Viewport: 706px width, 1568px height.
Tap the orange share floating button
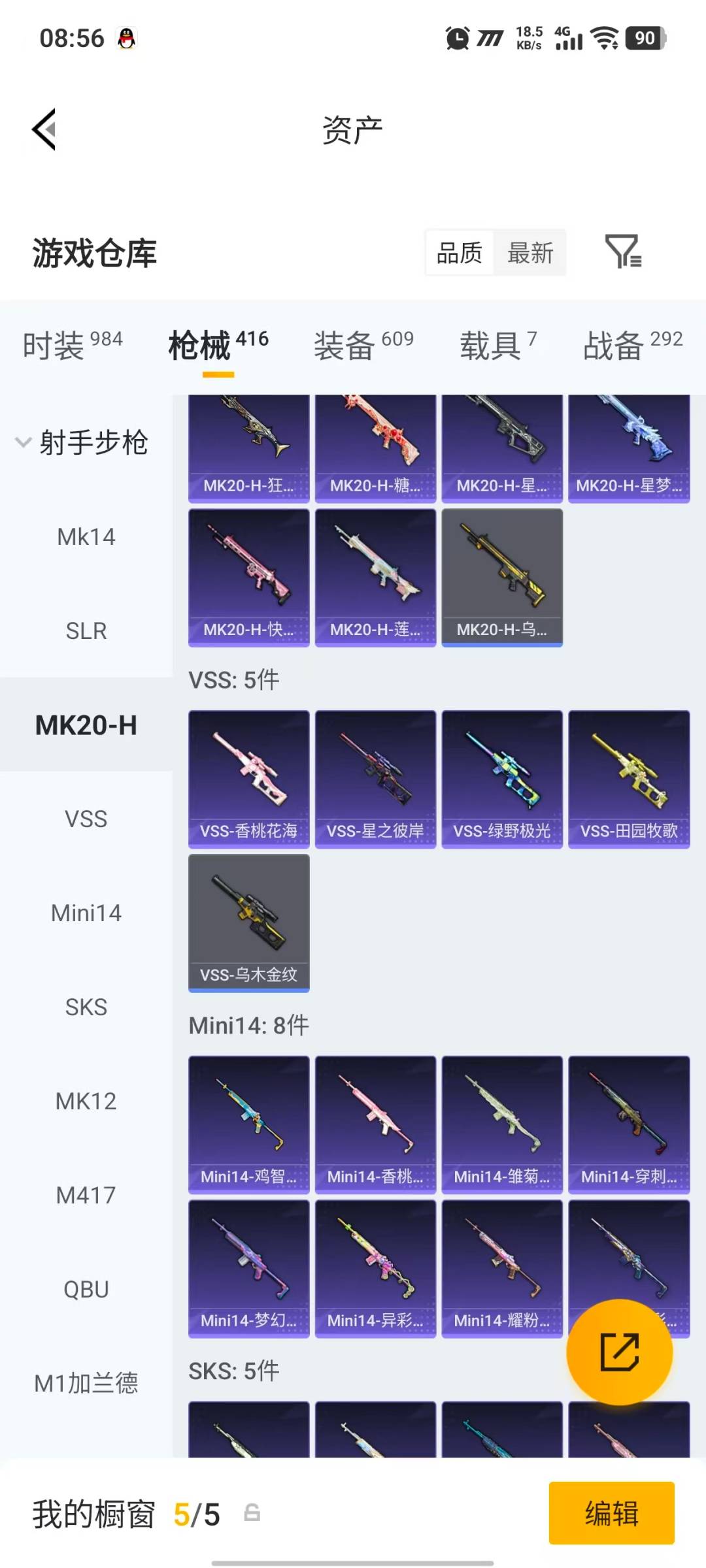(x=619, y=1352)
